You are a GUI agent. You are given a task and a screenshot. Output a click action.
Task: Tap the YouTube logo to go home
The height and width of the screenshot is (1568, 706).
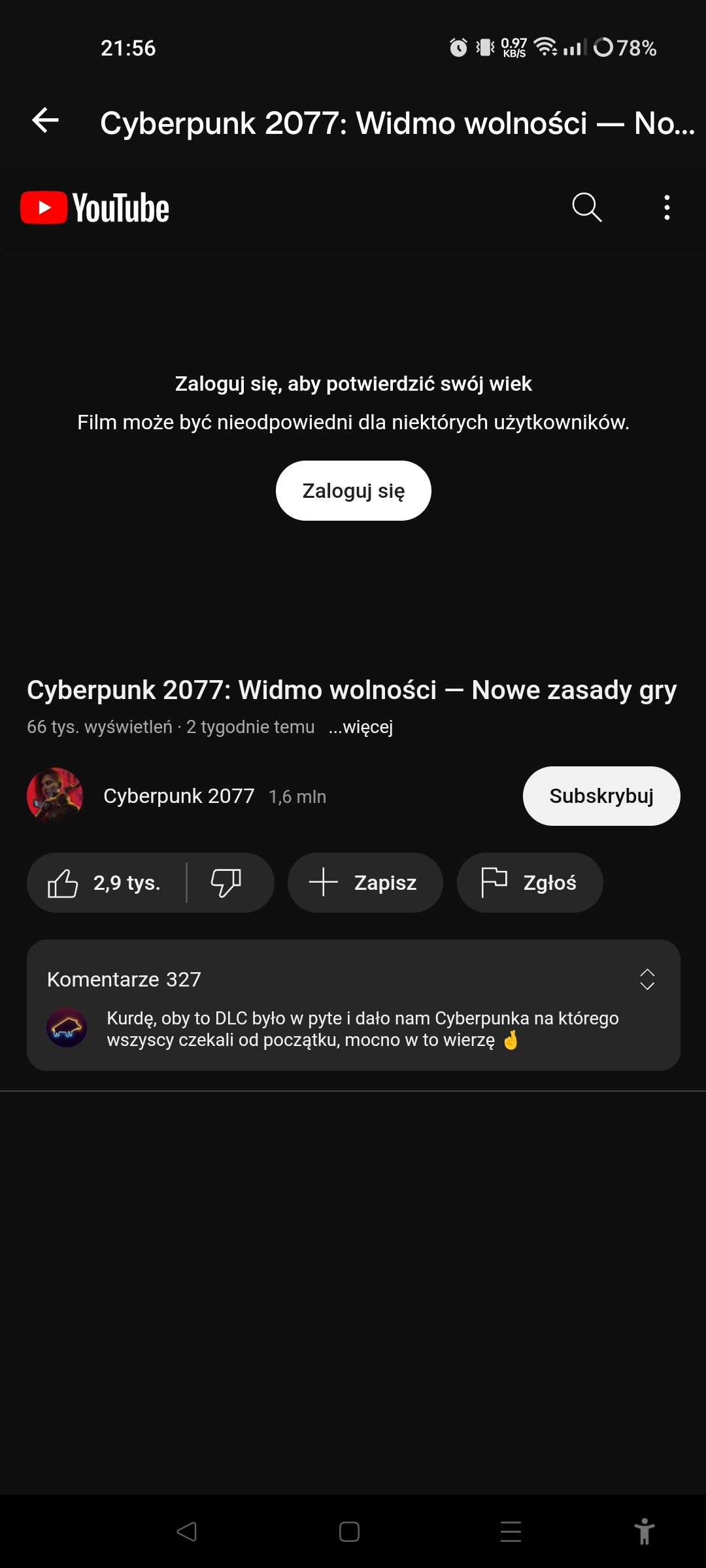click(95, 208)
